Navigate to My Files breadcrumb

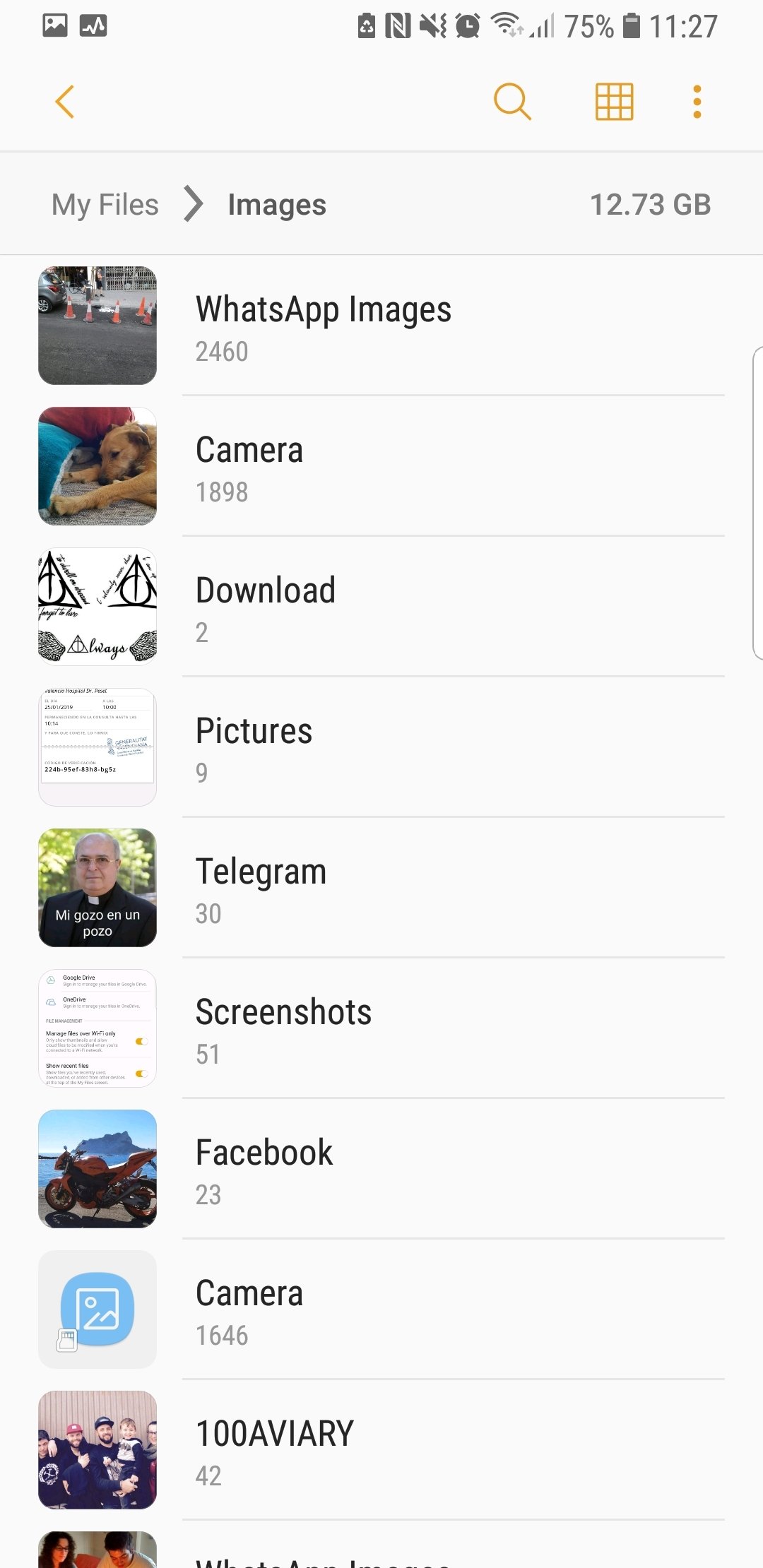(105, 205)
